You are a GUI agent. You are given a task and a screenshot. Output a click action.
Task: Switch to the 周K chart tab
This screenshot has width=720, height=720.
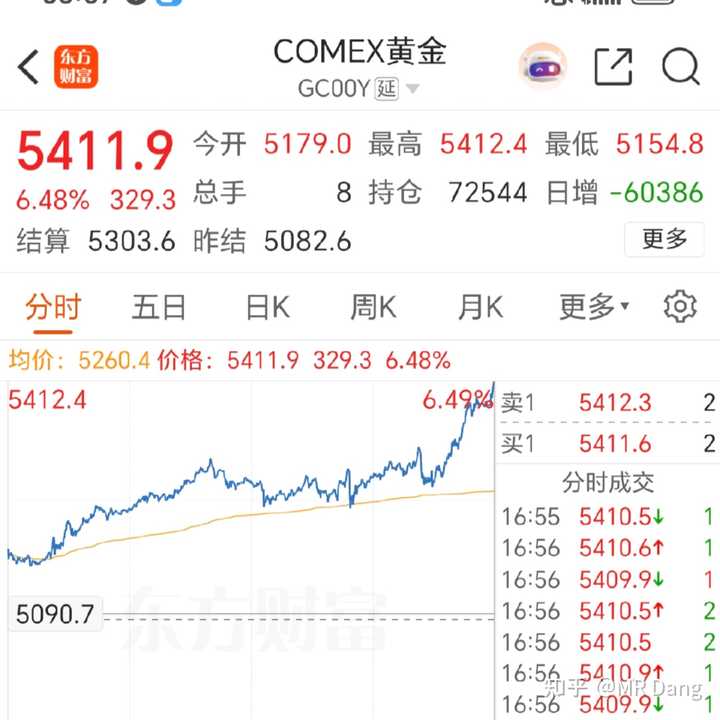coord(373,307)
